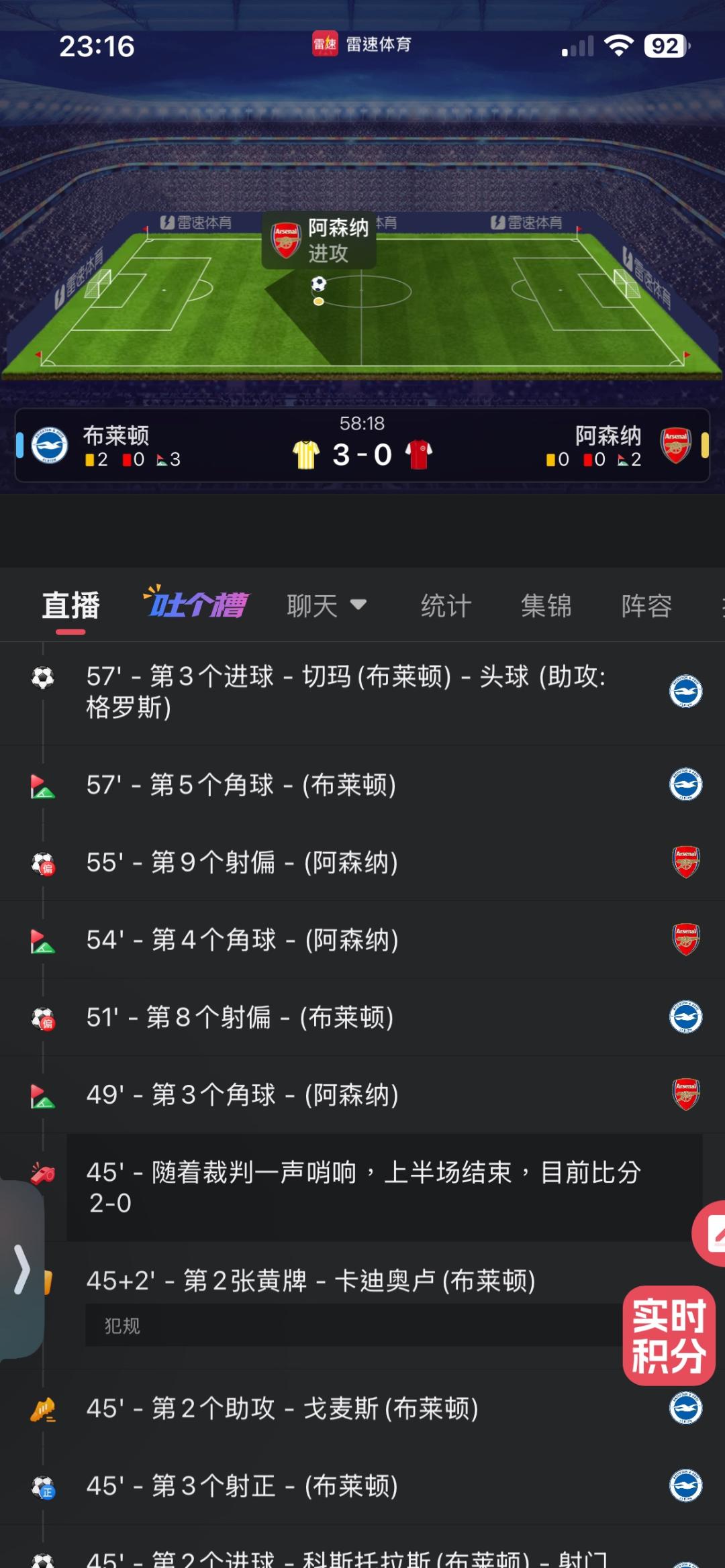Open the 吐个槽 tab
This screenshot has width=725, height=1568.
[195, 603]
